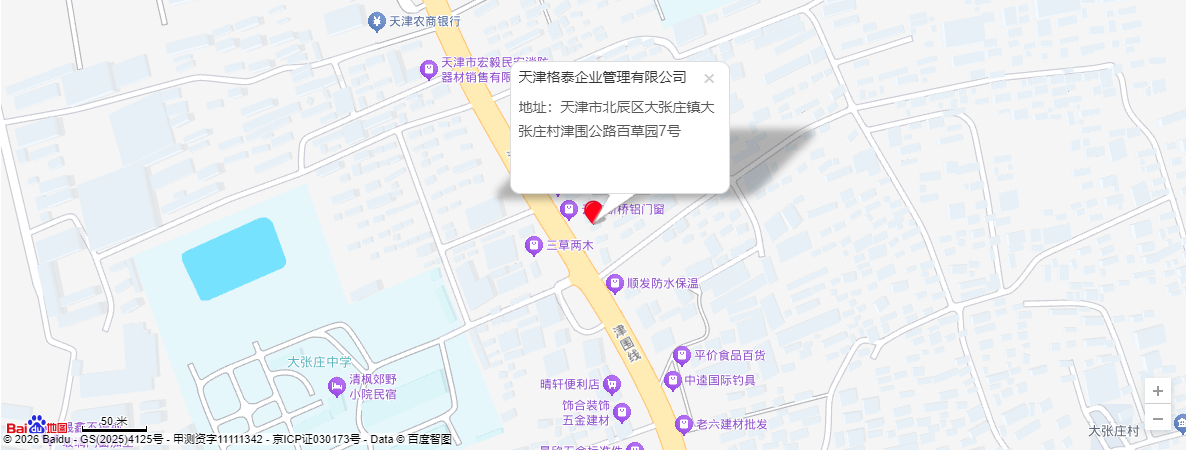Open the 顺发防水保温 place marker
The width and height of the screenshot is (1188, 452).
[x=614, y=284]
